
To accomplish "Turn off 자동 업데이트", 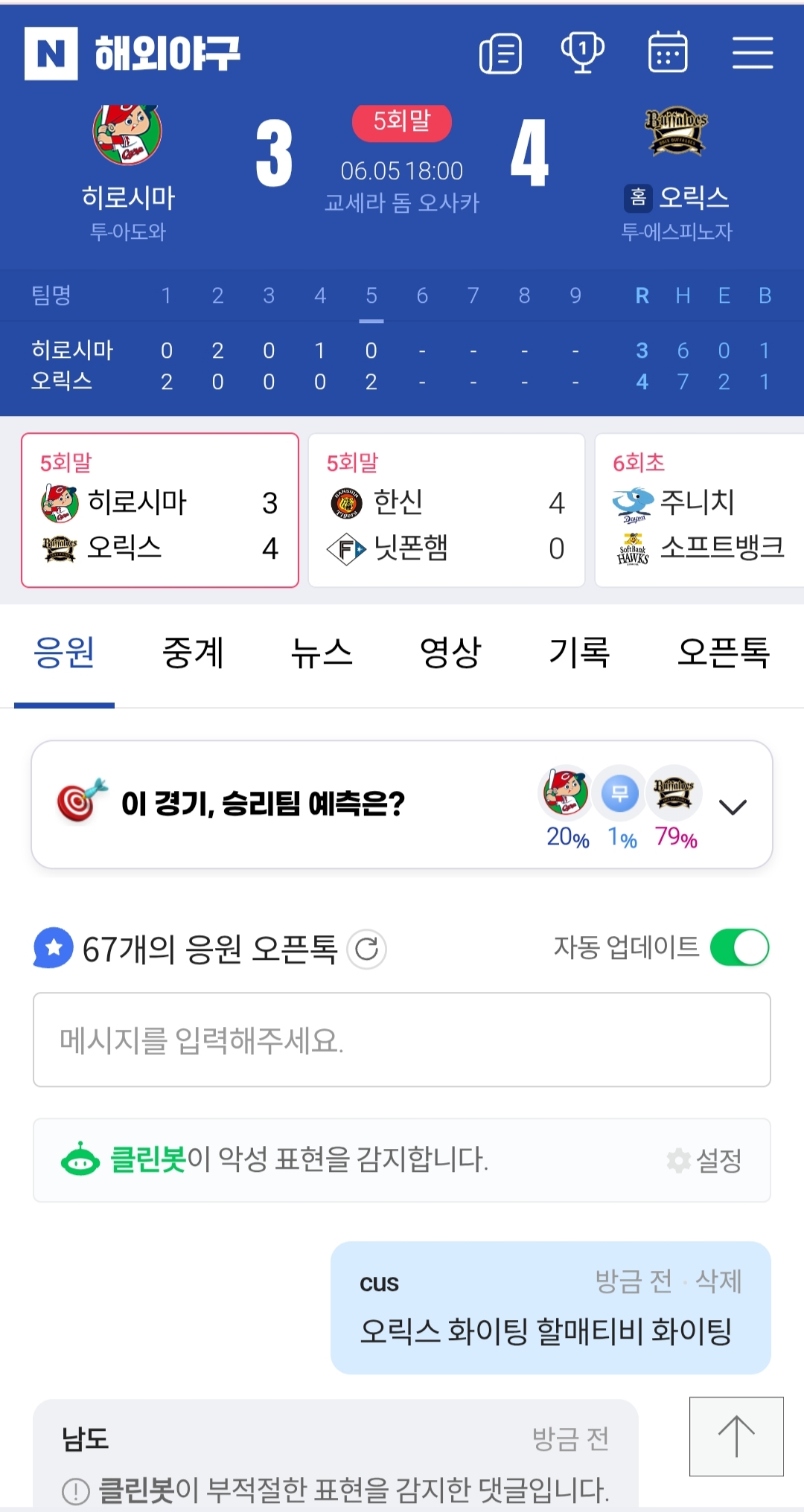I will (x=739, y=948).
